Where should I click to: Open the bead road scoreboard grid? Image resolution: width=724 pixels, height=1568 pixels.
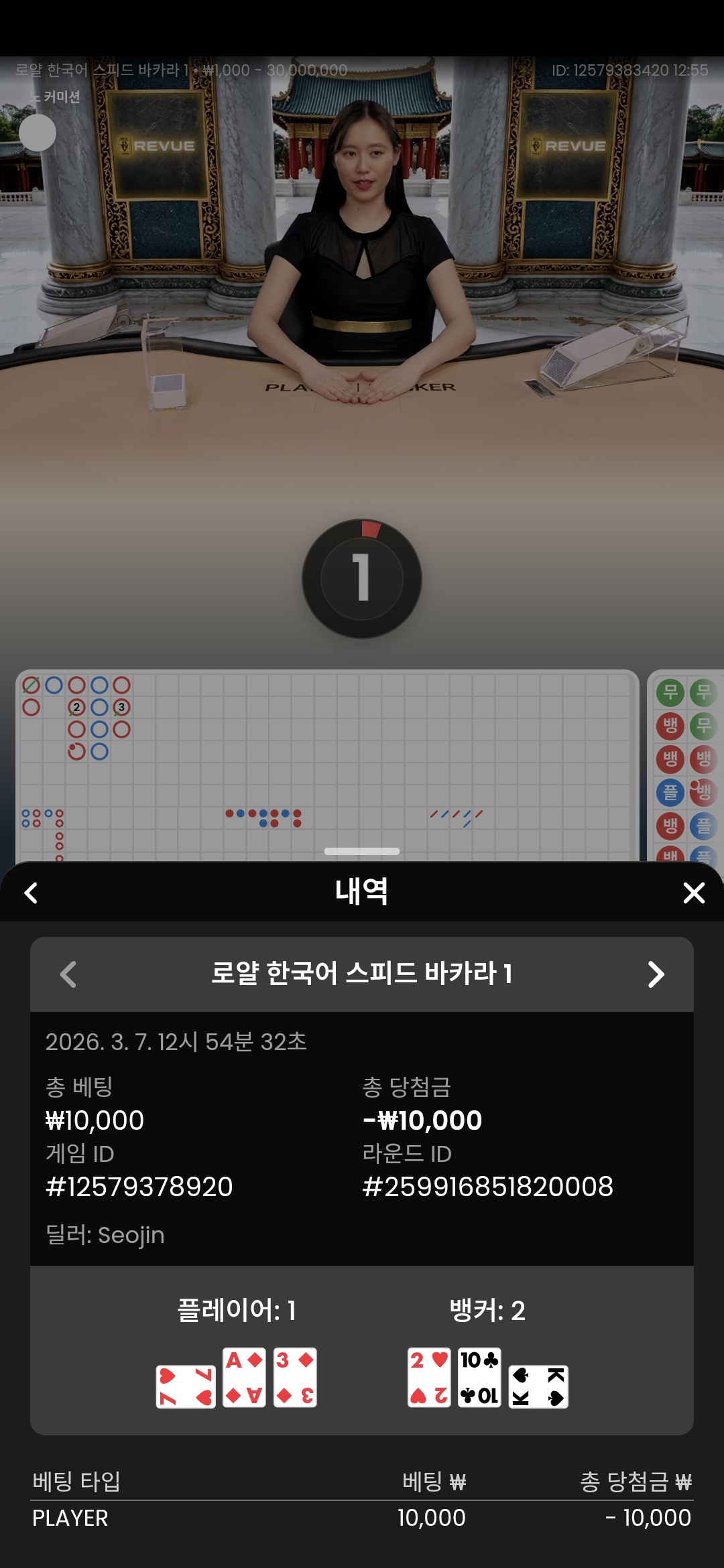(686, 764)
